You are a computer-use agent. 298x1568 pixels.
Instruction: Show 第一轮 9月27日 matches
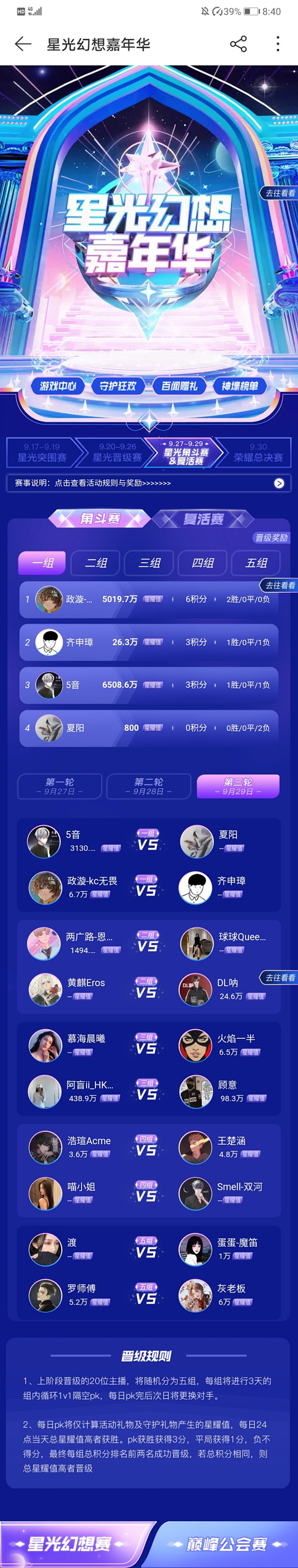tap(60, 786)
